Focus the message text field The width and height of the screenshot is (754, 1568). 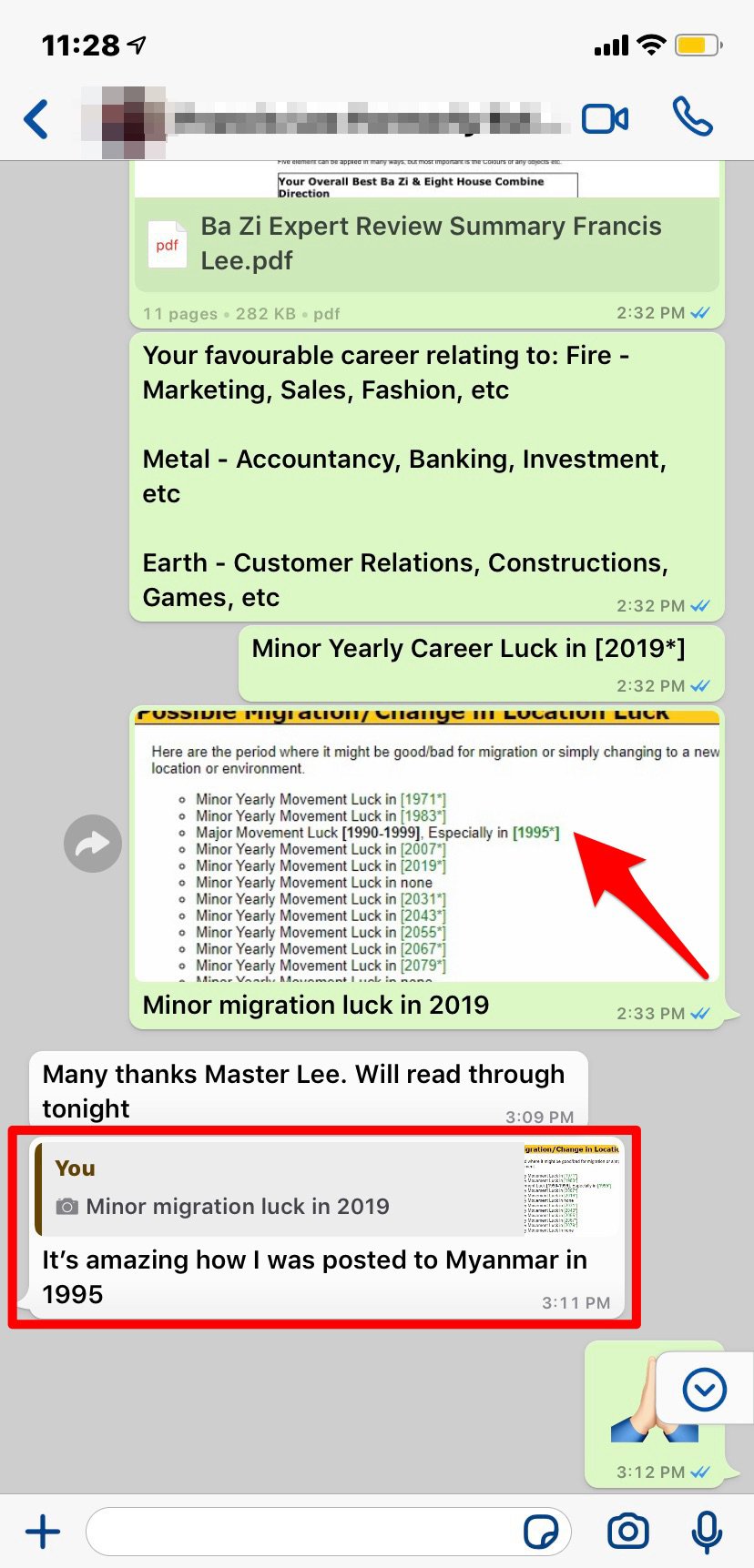tap(301, 1532)
